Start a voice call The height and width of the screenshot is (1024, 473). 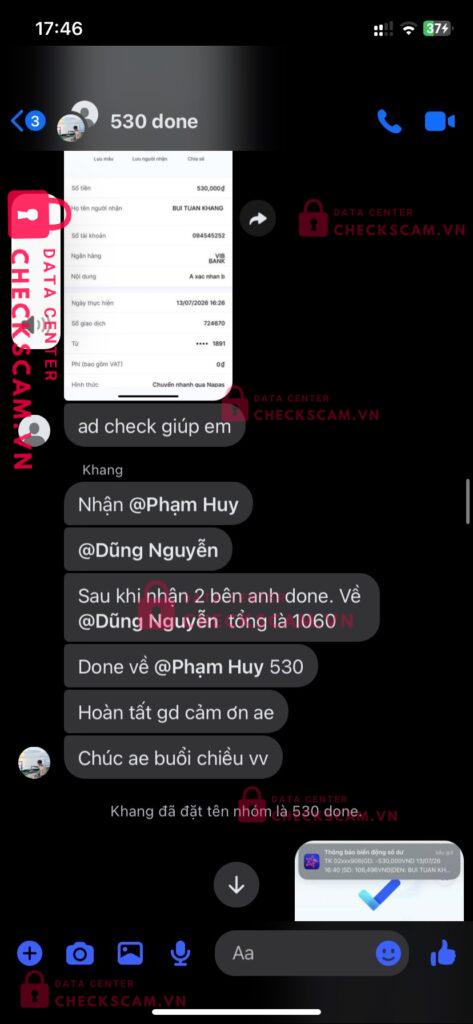coord(389,121)
